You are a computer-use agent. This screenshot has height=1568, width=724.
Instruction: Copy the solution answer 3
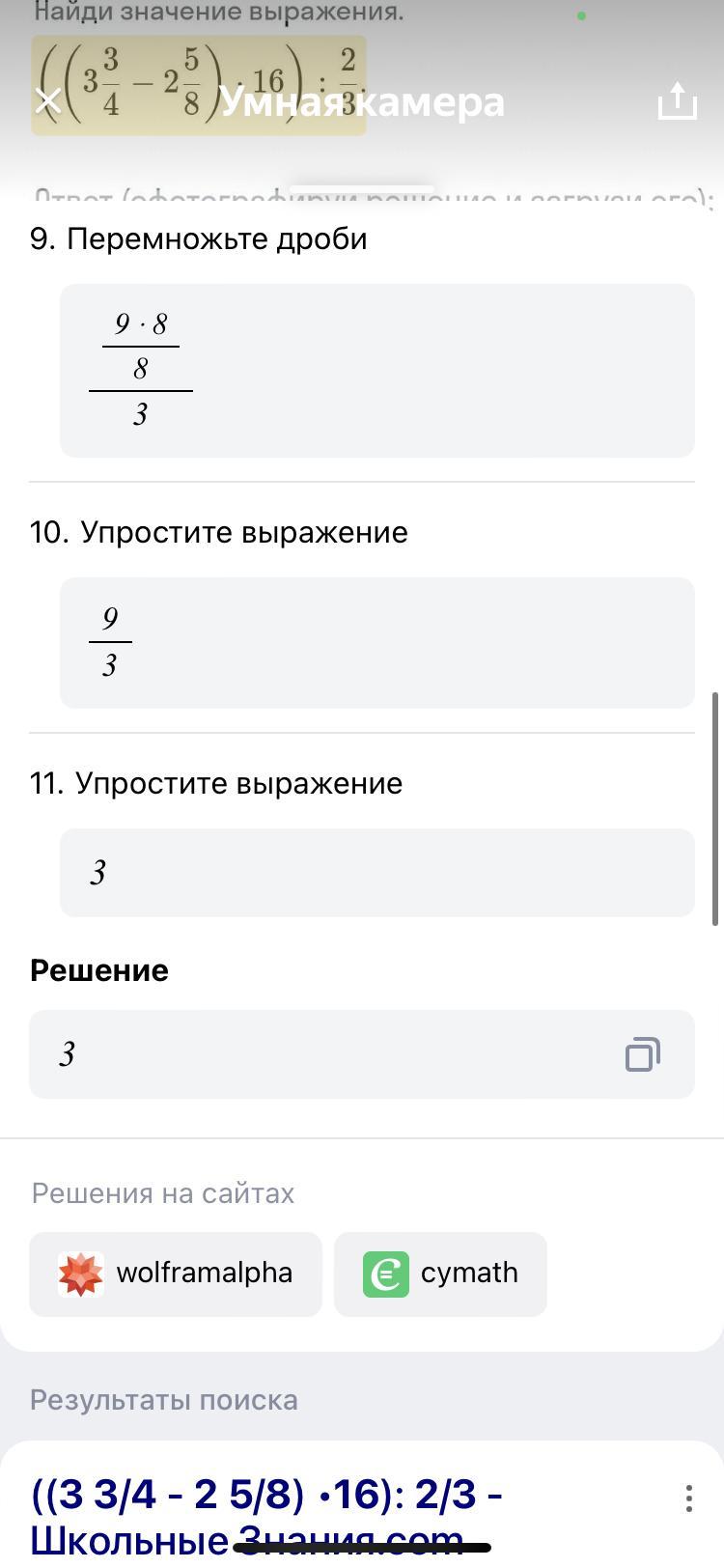pos(643,1054)
